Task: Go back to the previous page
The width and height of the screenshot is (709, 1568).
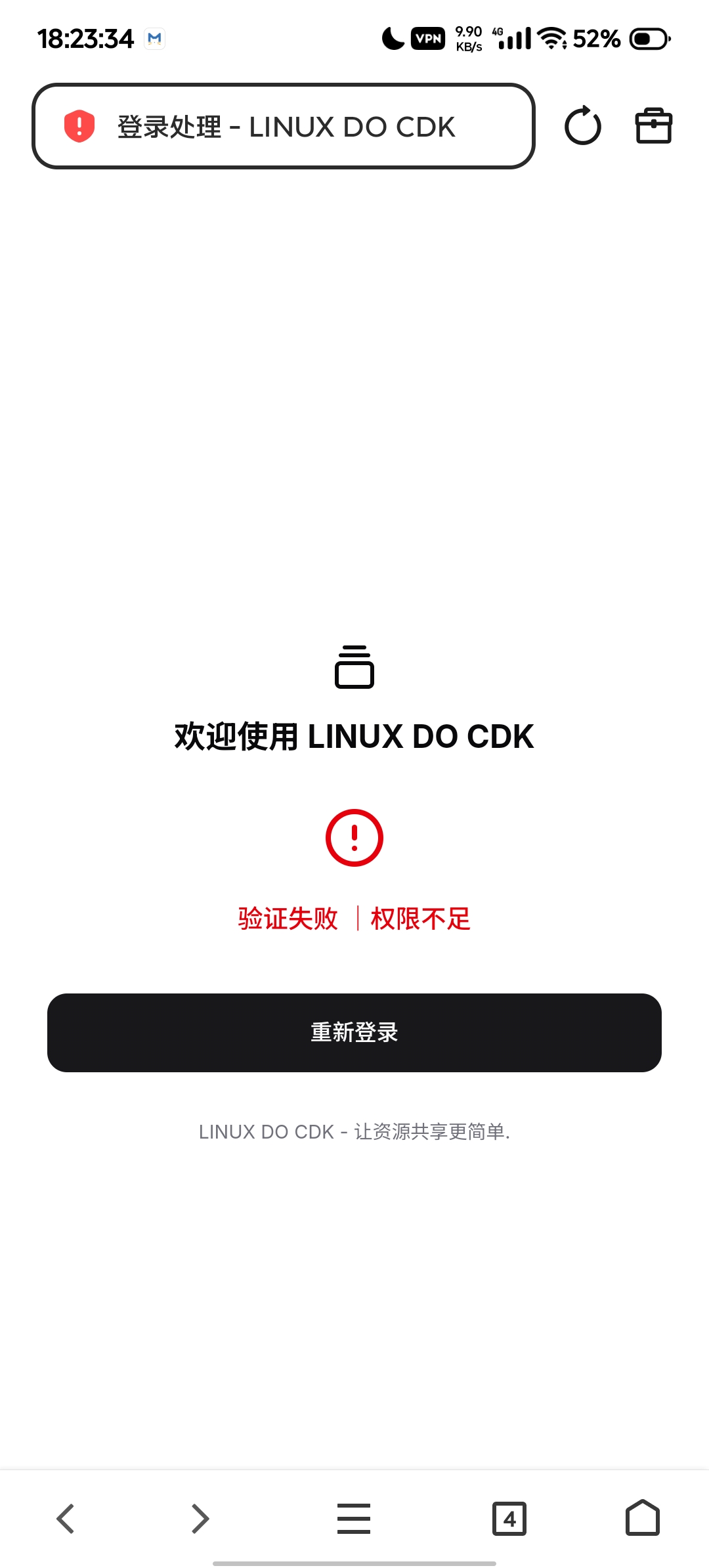Action: [x=66, y=1518]
